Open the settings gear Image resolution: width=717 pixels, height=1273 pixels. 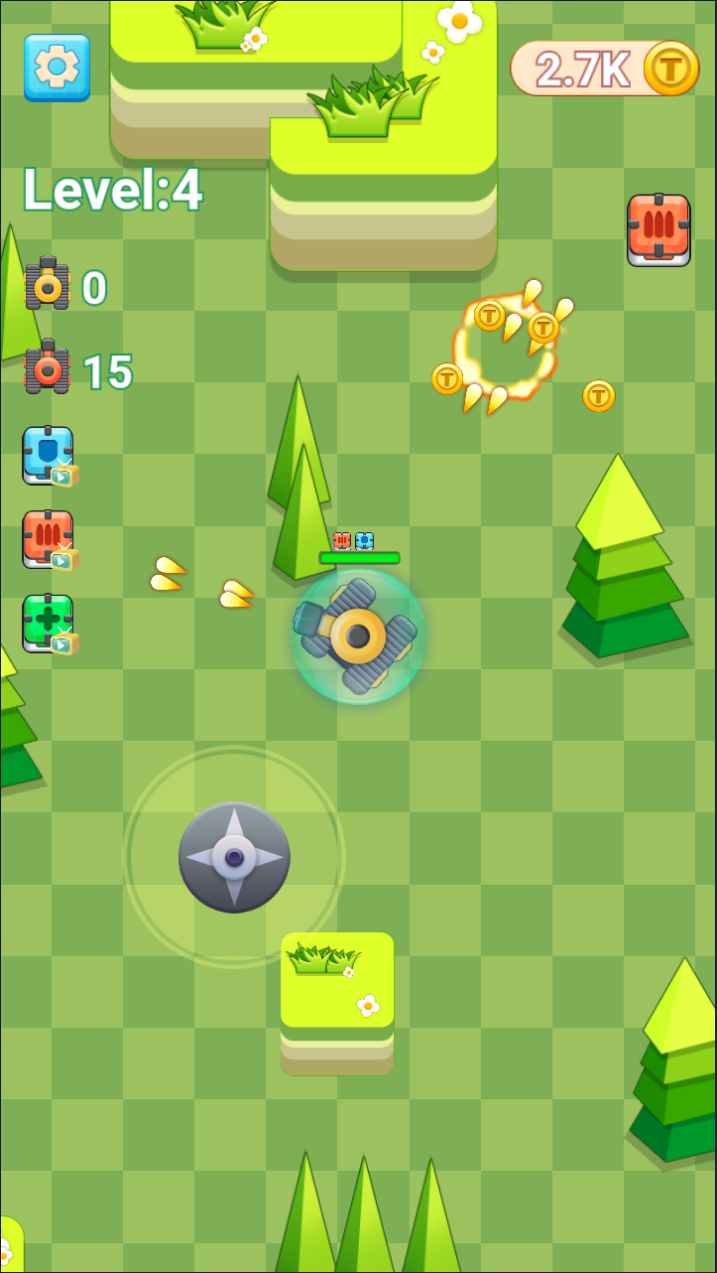coord(57,67)
